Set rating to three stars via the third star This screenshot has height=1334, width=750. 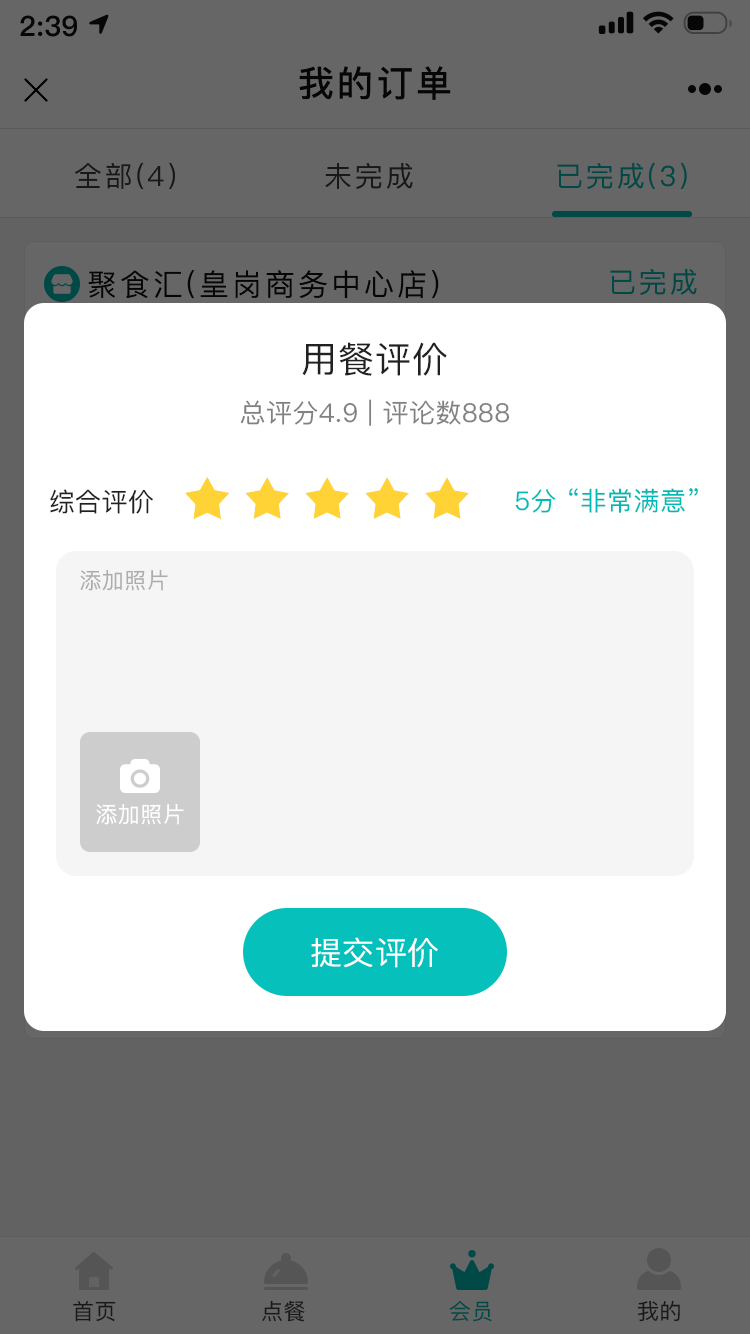(327, 497)
